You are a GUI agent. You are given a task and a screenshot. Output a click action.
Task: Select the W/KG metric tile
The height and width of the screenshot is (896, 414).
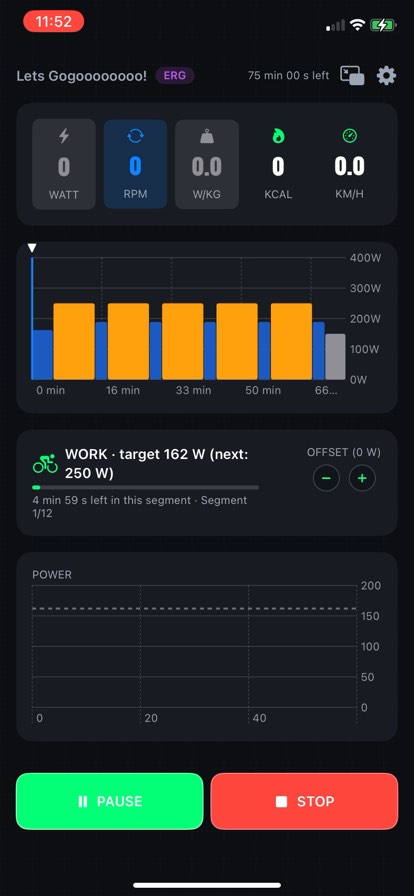206,164
